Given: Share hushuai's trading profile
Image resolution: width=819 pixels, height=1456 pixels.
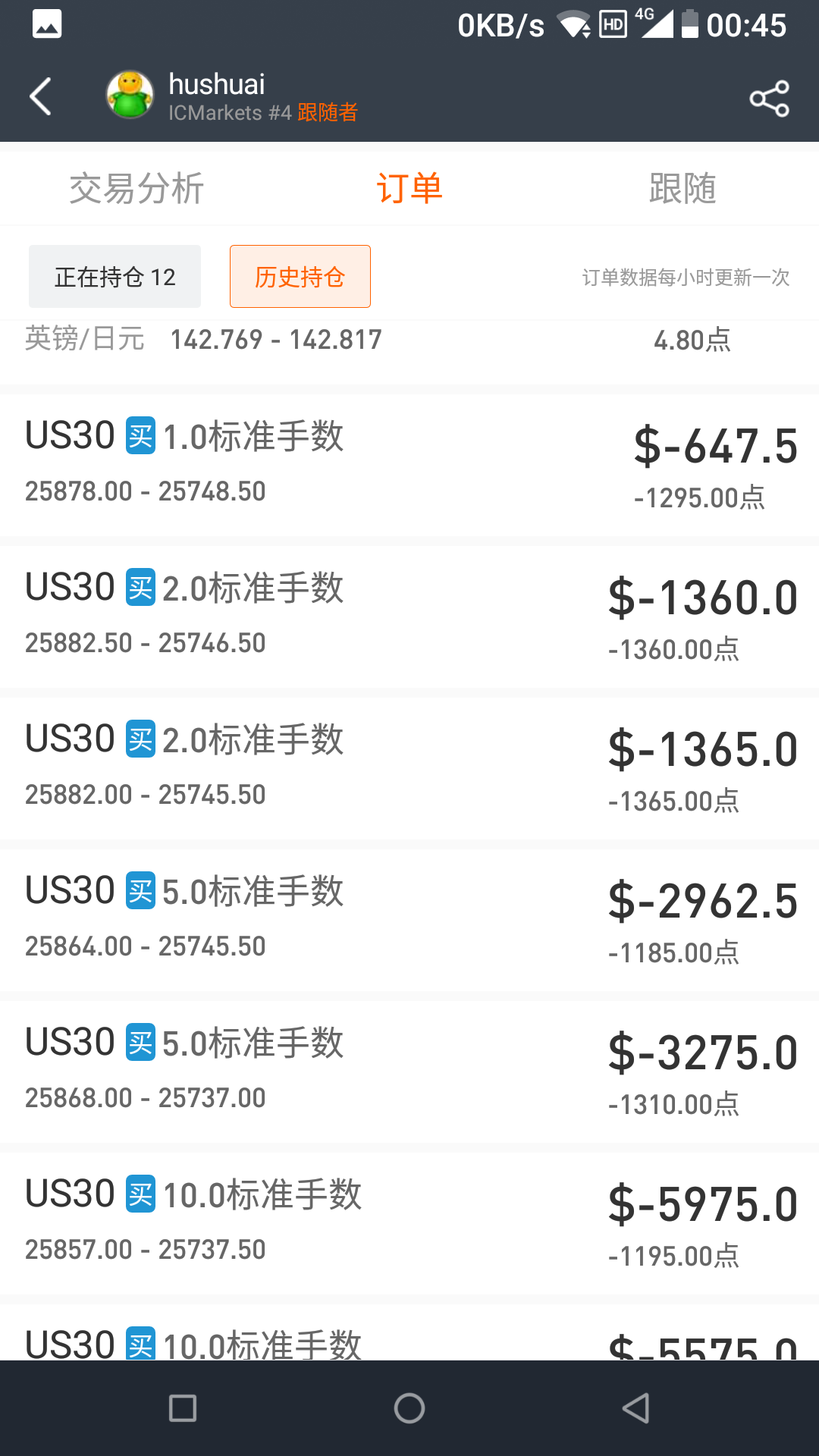Looking at the screenshot, I should coord(769,99).
